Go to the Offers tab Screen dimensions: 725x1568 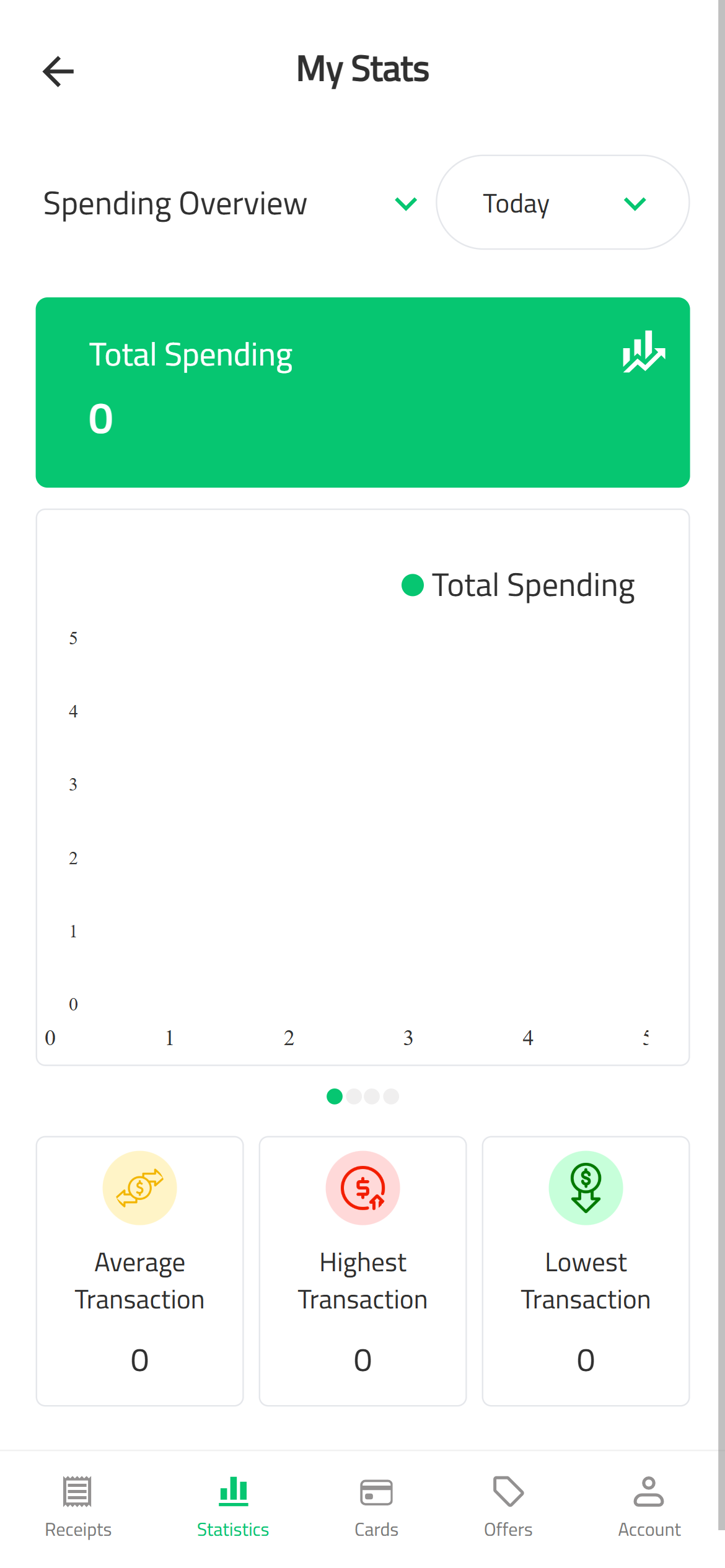tap(508, 1506)
